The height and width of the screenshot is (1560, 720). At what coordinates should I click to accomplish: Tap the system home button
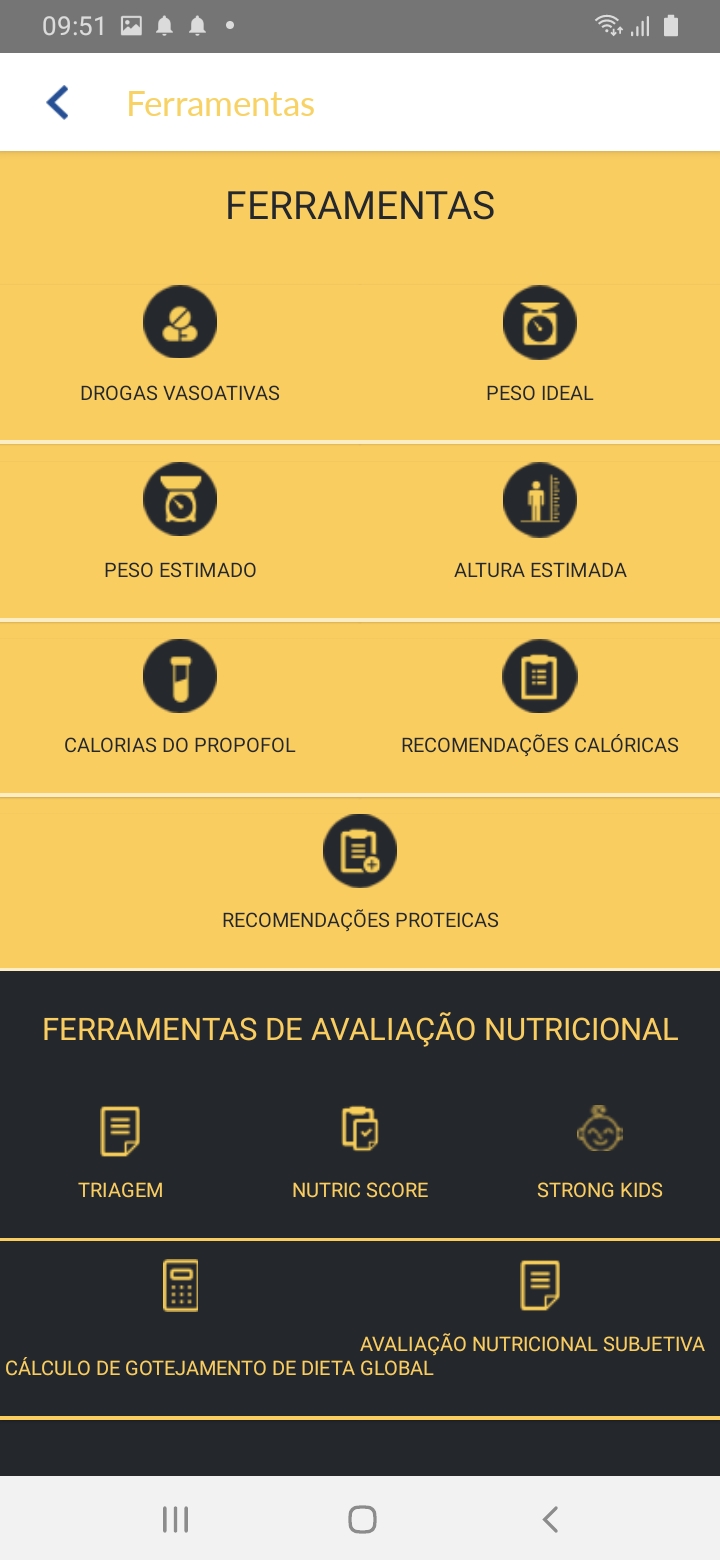pyautogui.click(x=362, y=1520)
